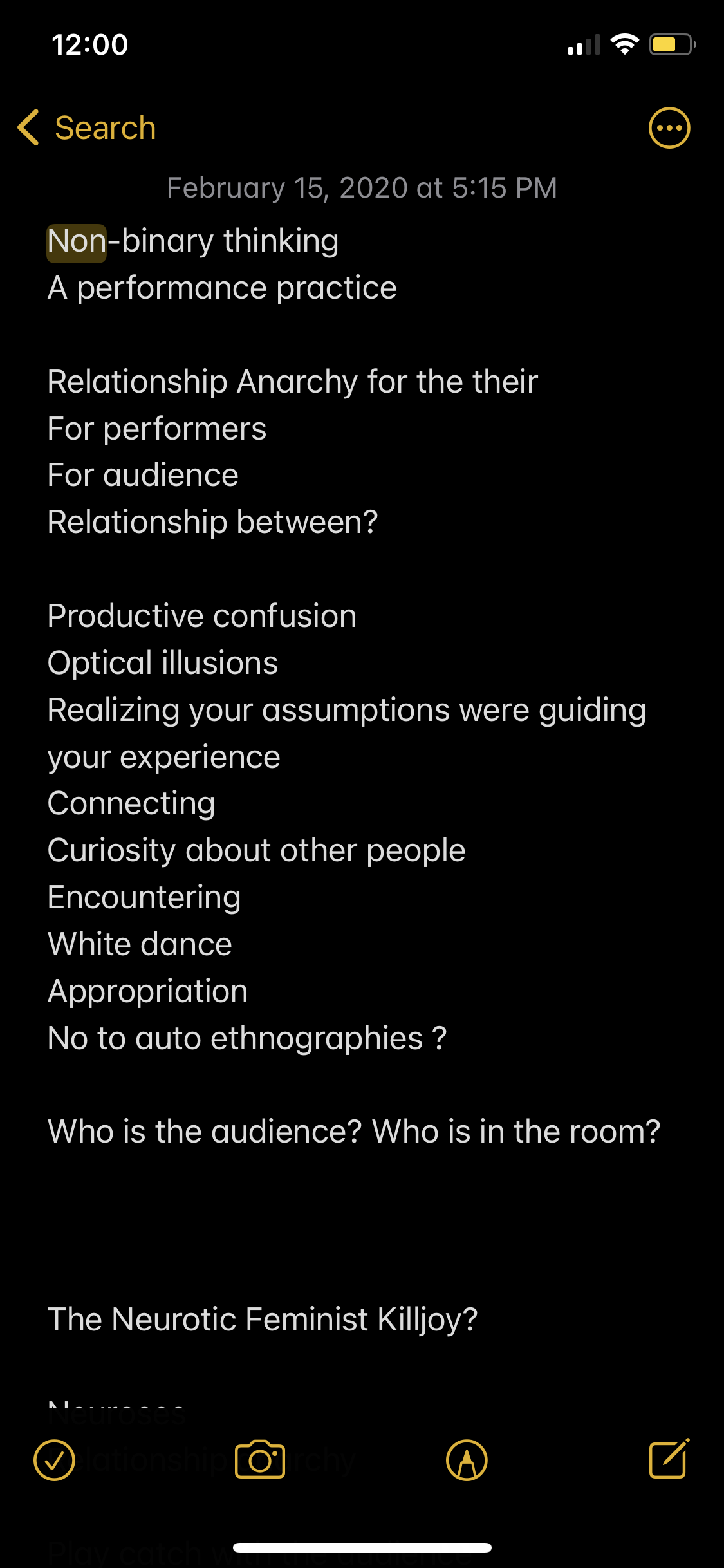Compose a new note

[x=669, y=1458]
